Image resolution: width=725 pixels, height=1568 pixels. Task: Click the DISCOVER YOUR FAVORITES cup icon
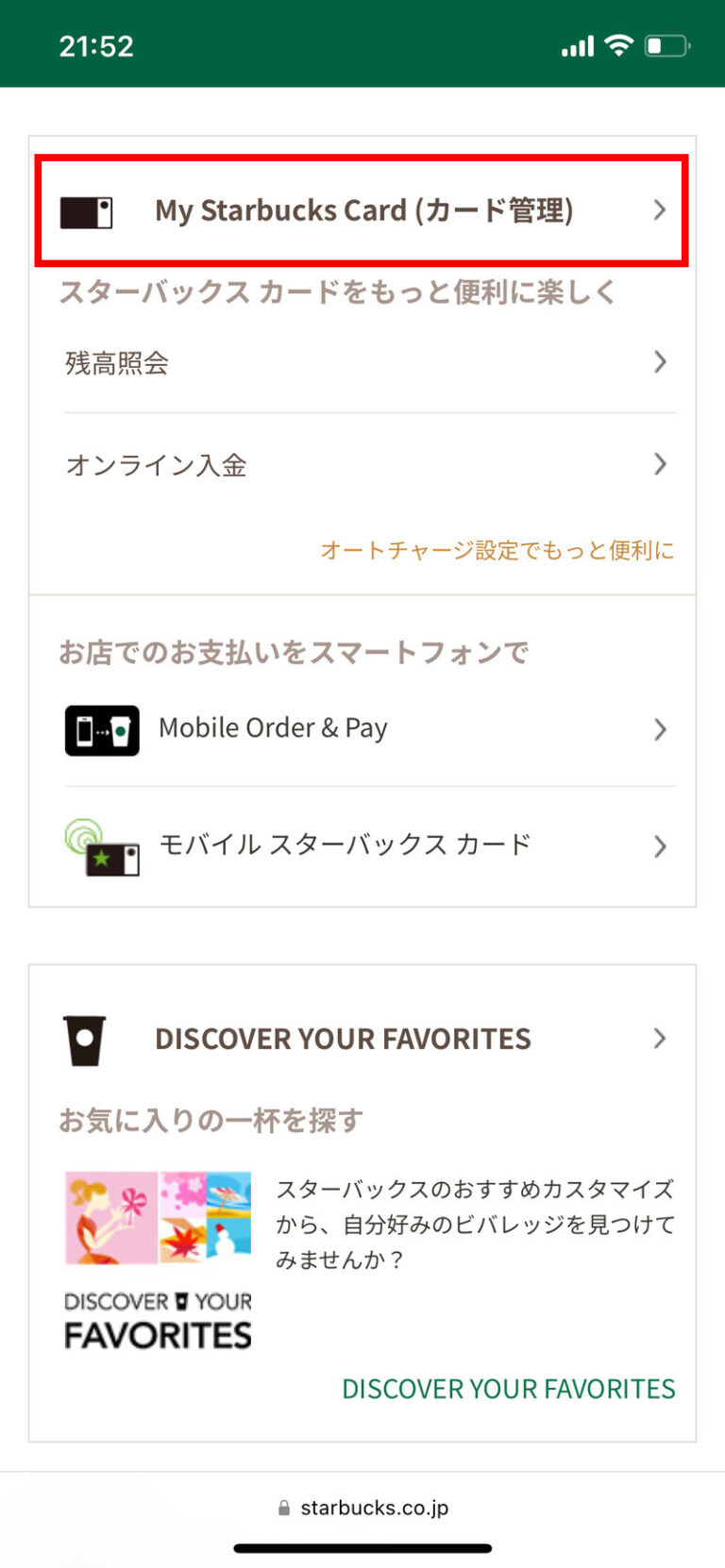click(x=85, y=1038)
